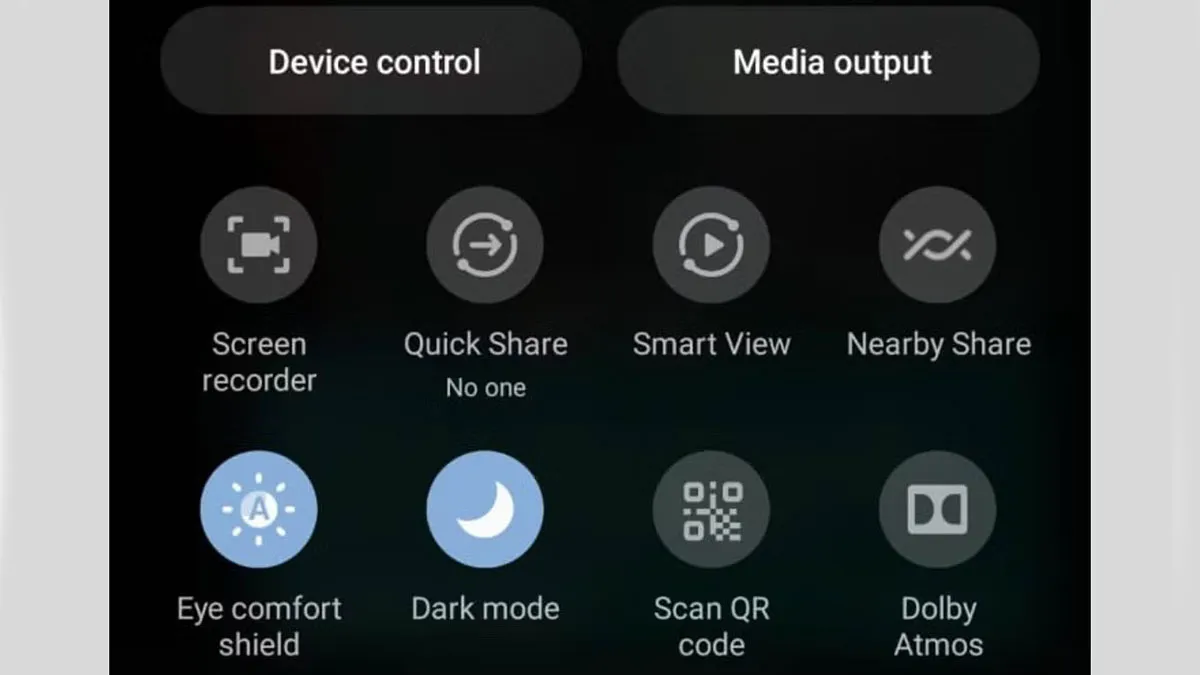
Task: Turn on Quick Share
Action: pos(485,245)
